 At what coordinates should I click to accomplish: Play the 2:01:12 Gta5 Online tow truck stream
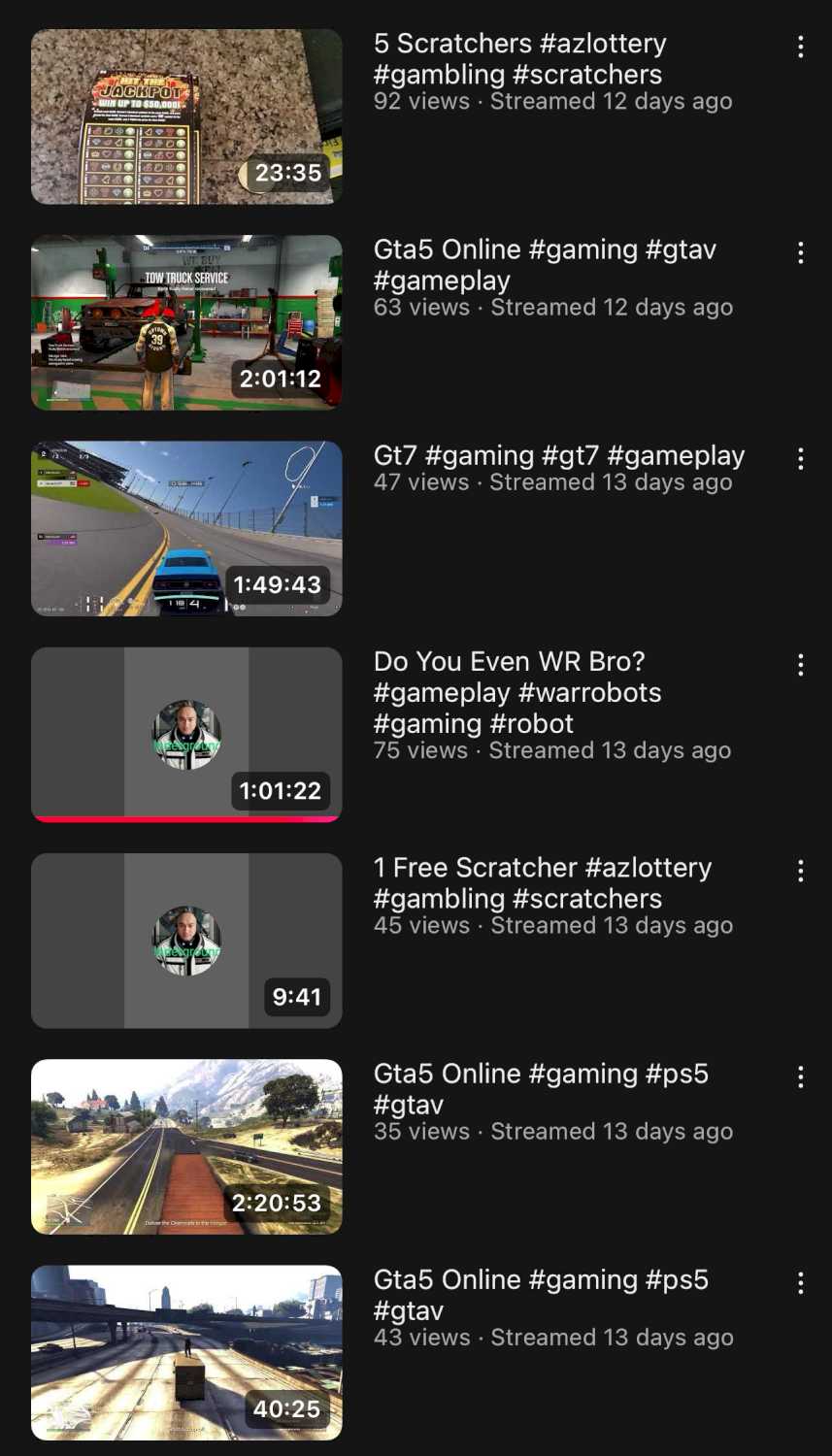click(186, 322)
